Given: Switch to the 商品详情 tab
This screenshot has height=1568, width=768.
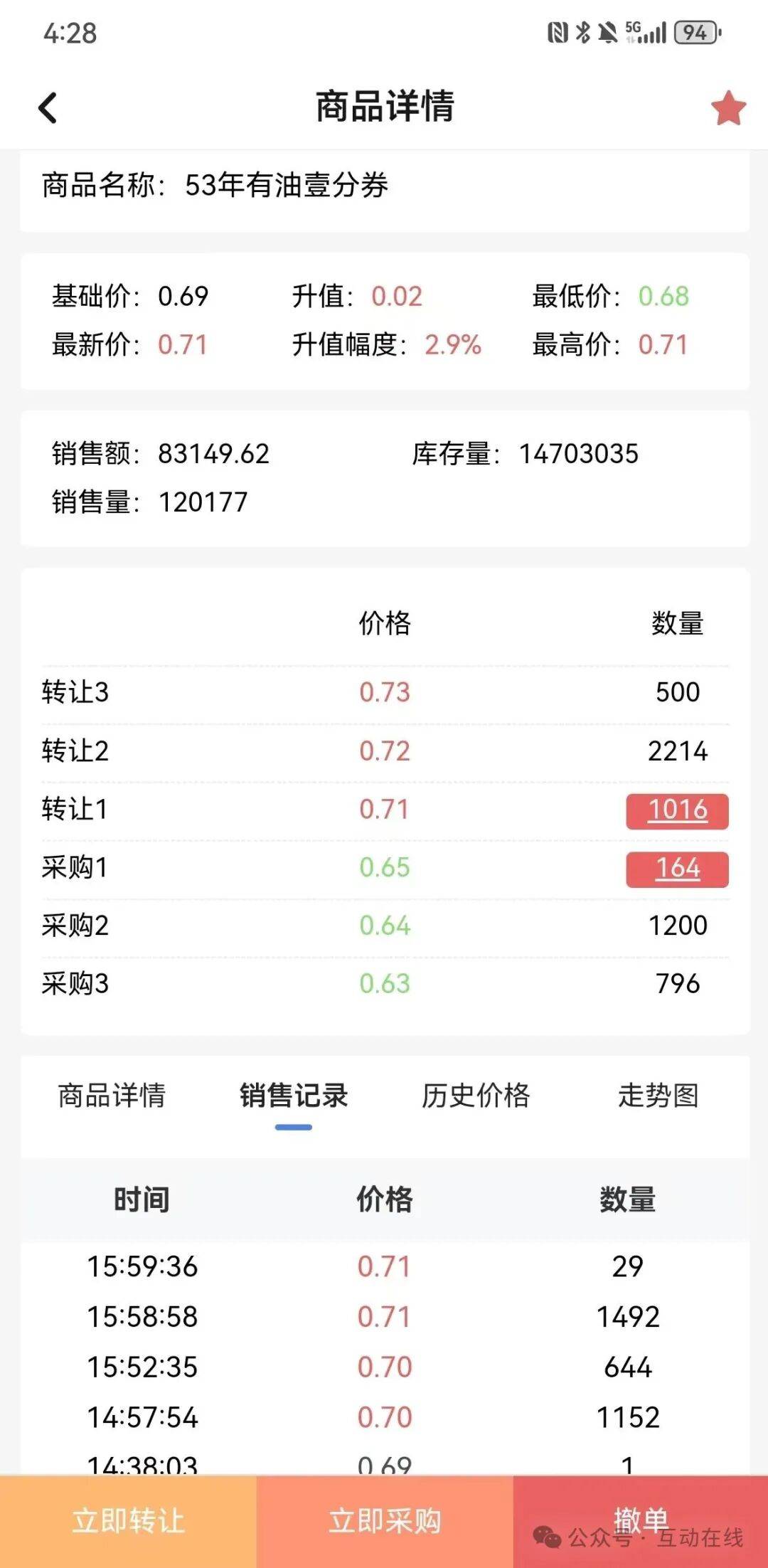Looking at the screenshot, I should click(112, 1096).
